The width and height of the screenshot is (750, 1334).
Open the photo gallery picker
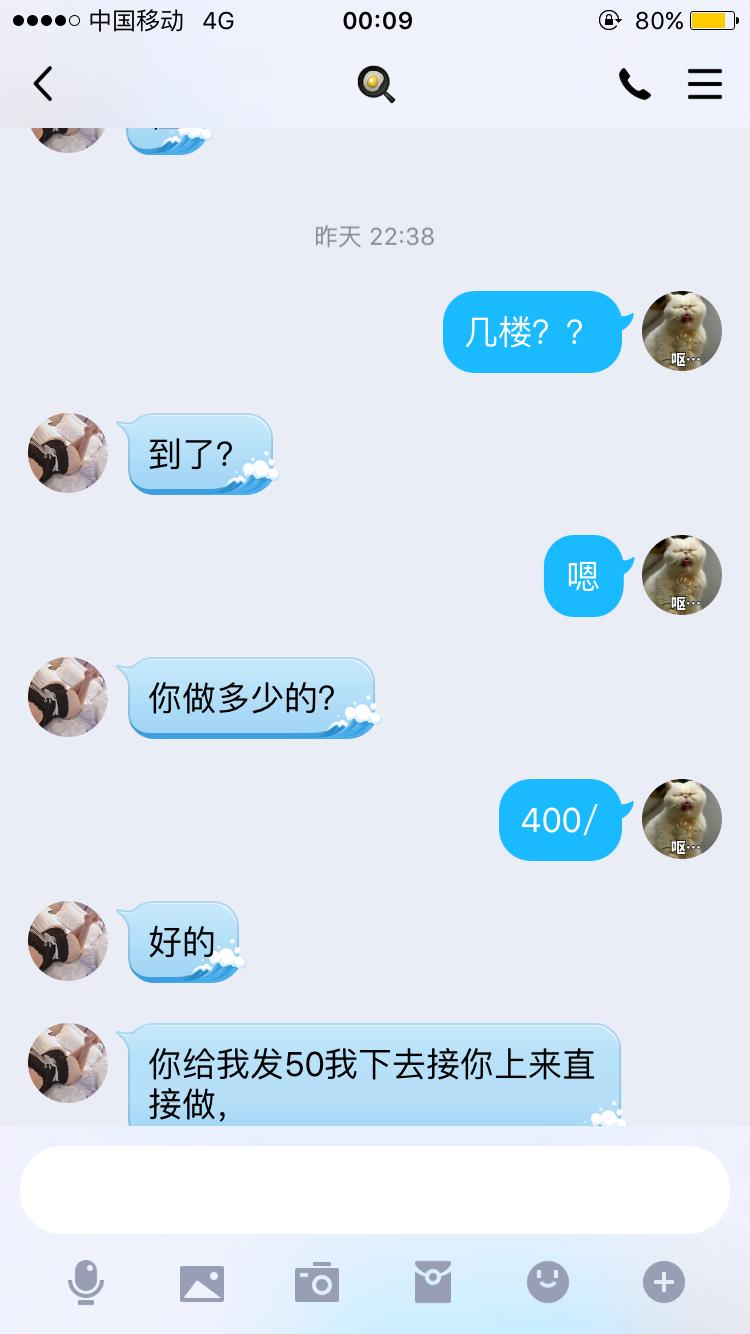[x=202, y=1283]
